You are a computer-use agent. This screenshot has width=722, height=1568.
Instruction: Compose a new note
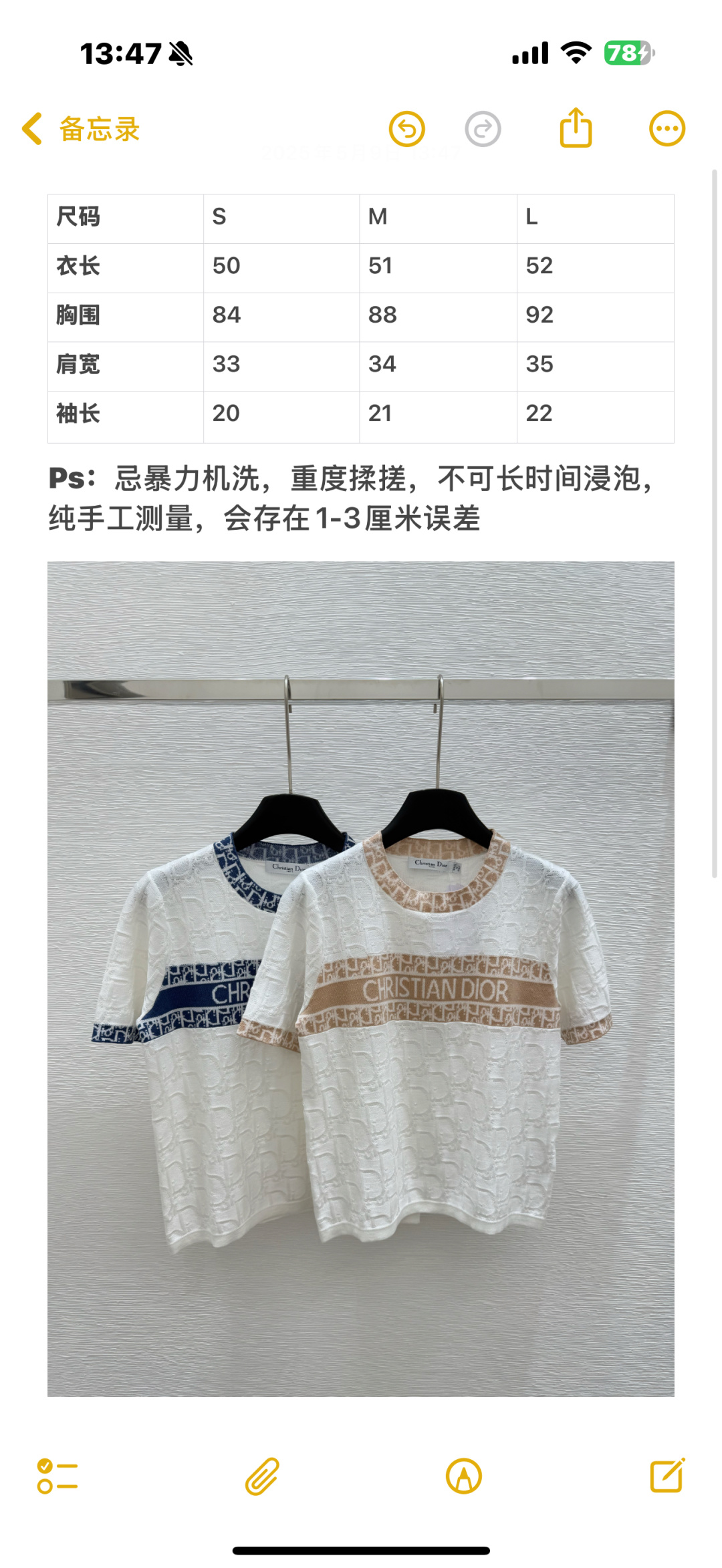click(667, 1475)
